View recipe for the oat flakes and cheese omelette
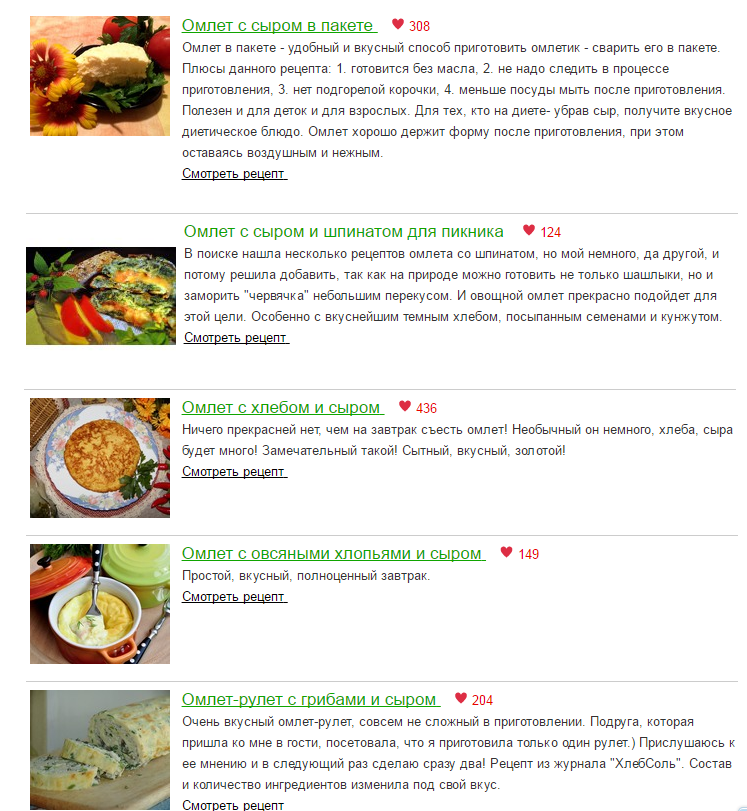 click(234, 596)
